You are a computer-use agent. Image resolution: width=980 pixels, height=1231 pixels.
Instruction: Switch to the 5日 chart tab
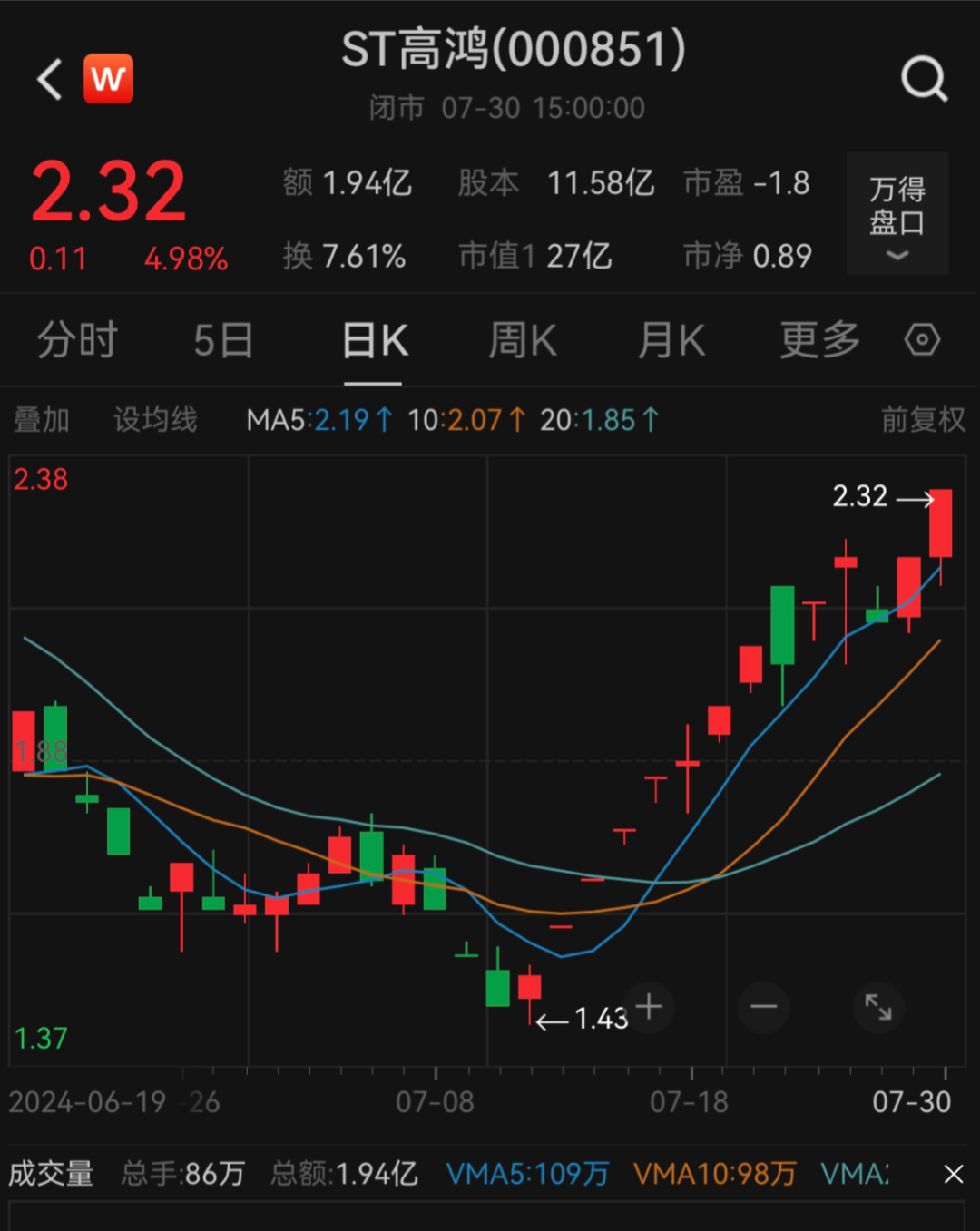coord(223,341)
